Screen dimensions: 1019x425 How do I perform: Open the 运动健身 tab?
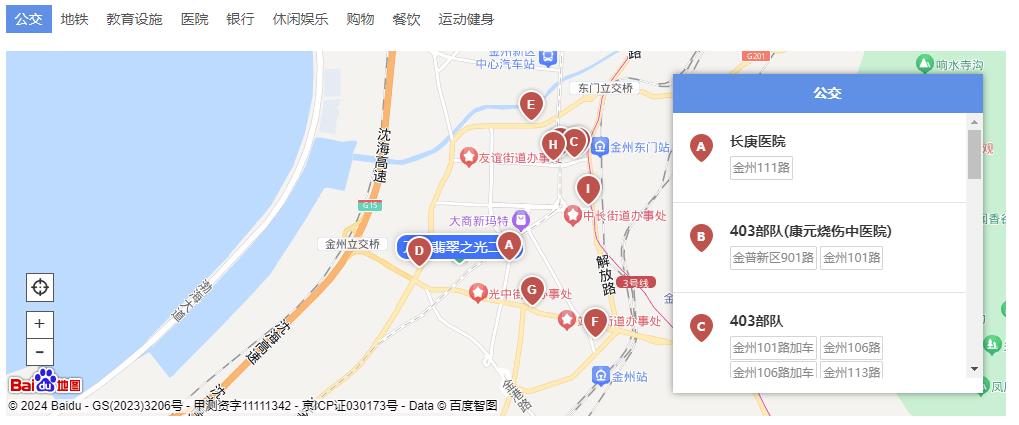(x=466, y=19)
